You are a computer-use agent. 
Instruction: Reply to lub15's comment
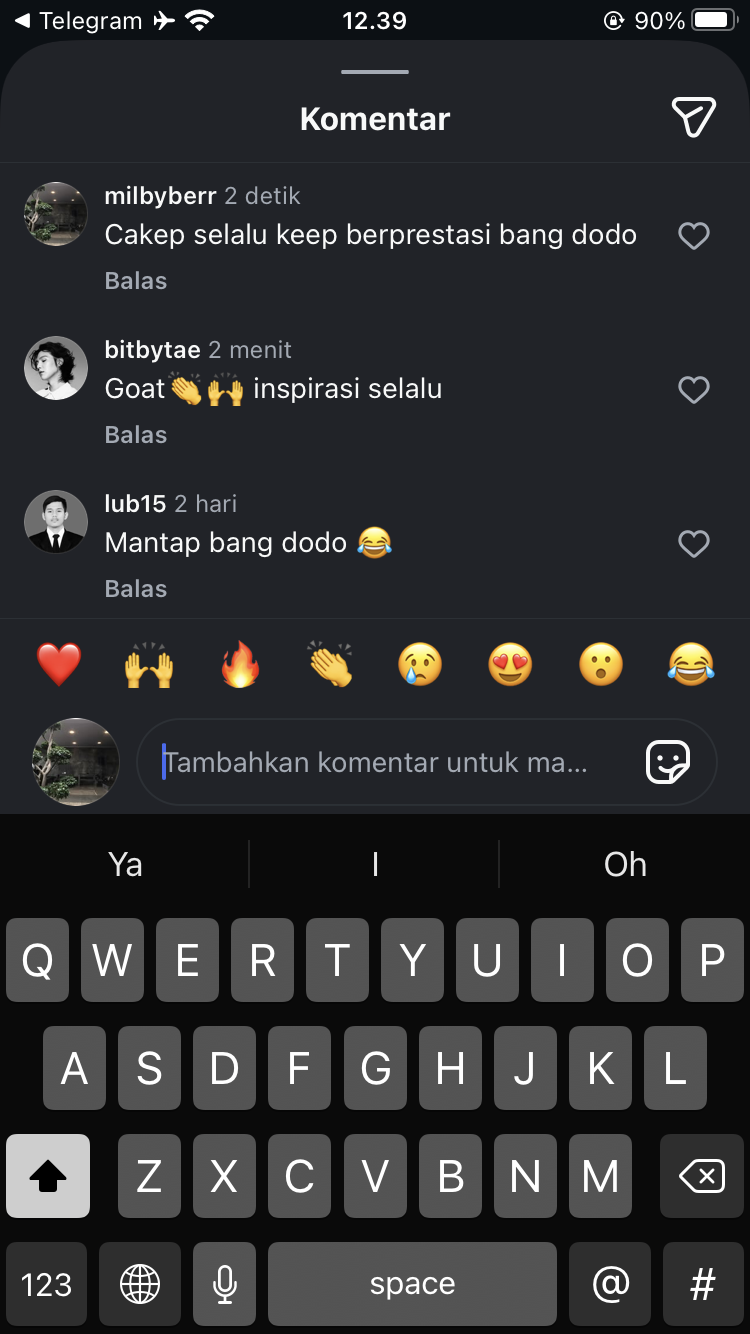136,589
